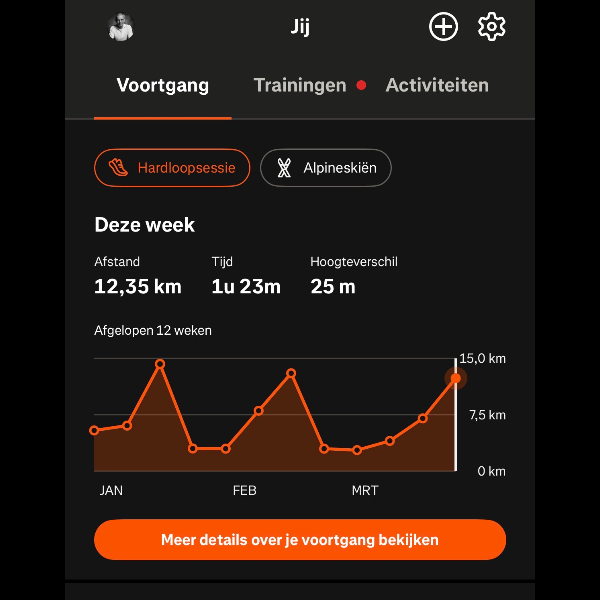Tap Meer details over je voortgang bekijken
The width and height of the screenshot is (600, 600).
click(x=300, y=540)
